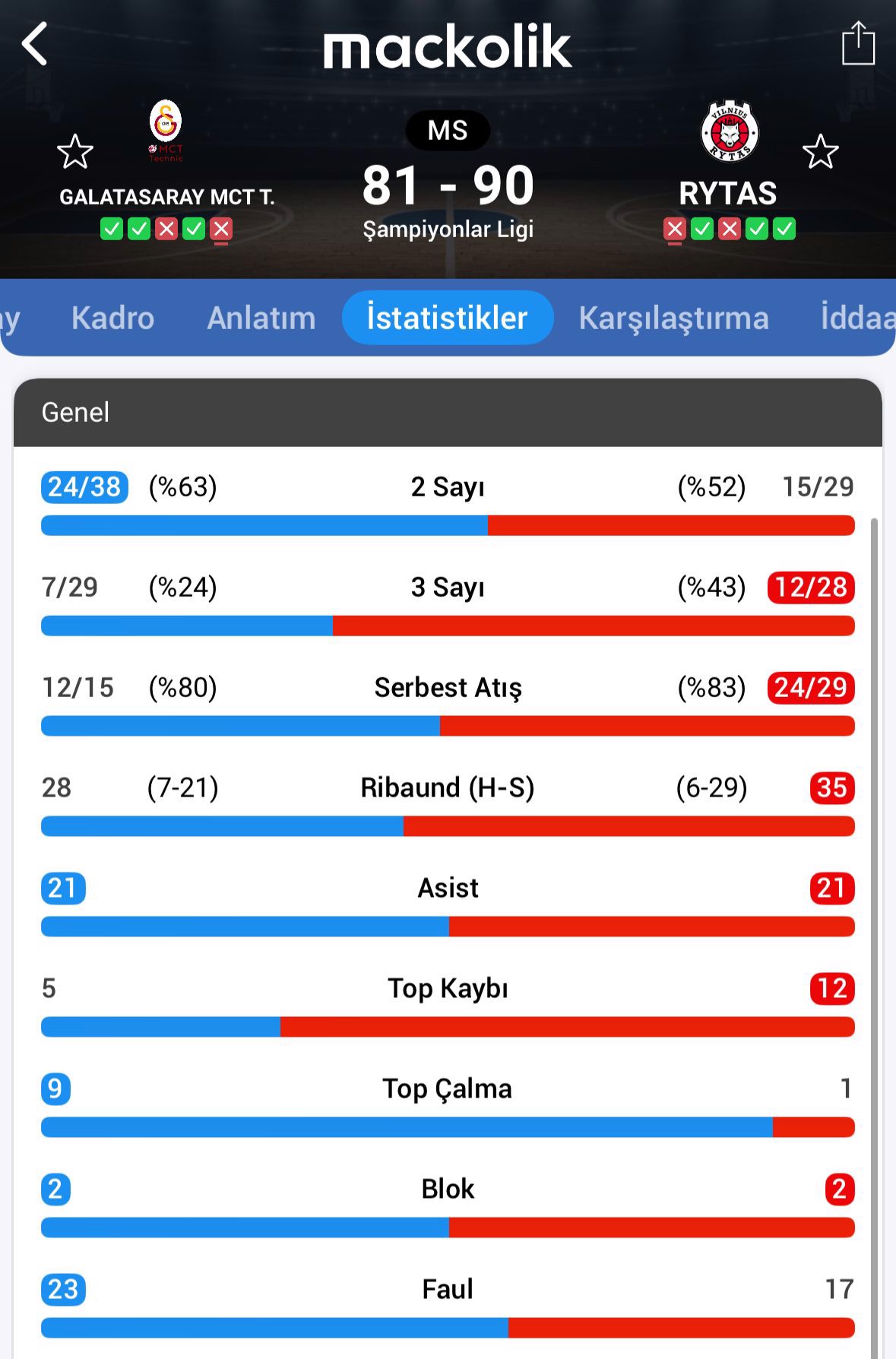This screenshot has width=896, height=1359.
Task: Favorite Rytas with its star icon
Action: 820,152
